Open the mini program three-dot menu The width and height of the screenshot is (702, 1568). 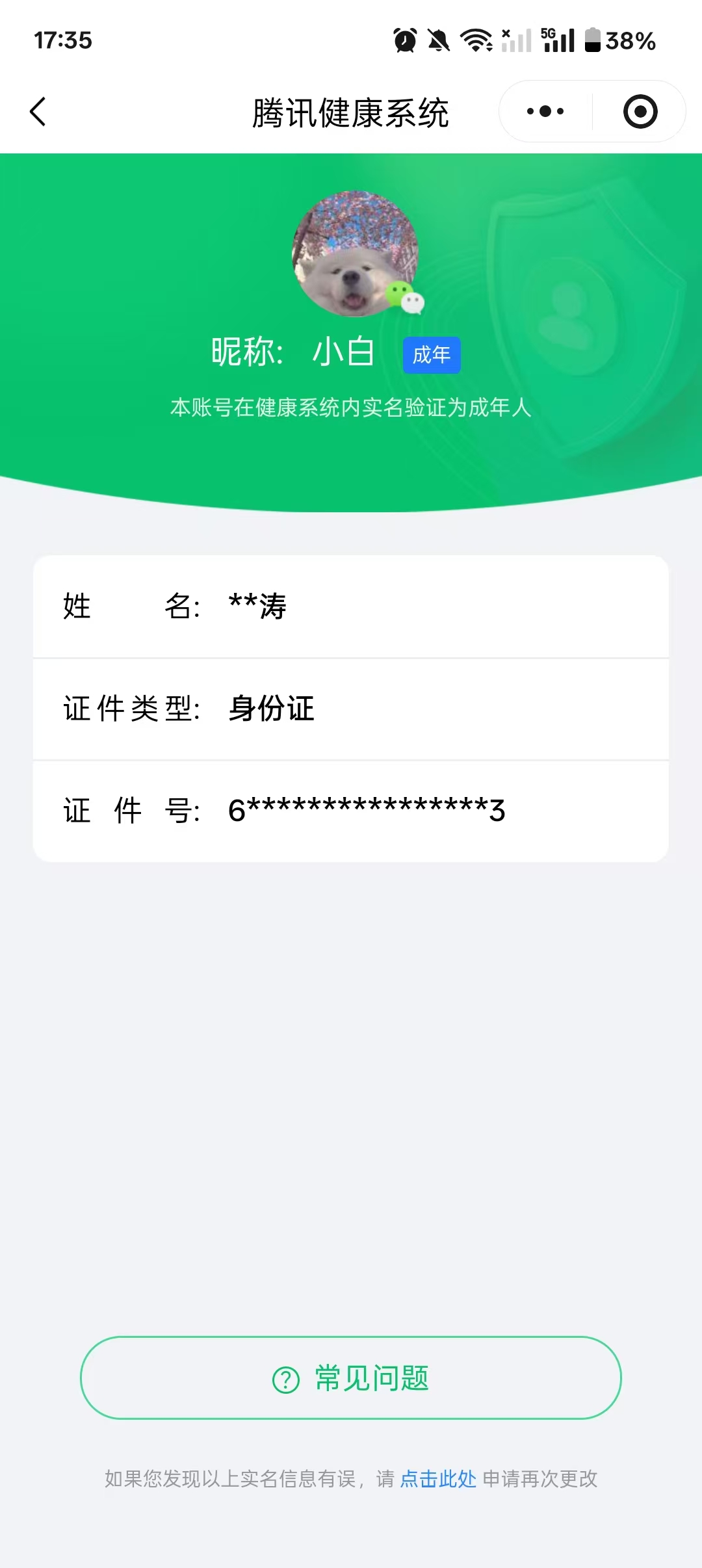[545, 112]
